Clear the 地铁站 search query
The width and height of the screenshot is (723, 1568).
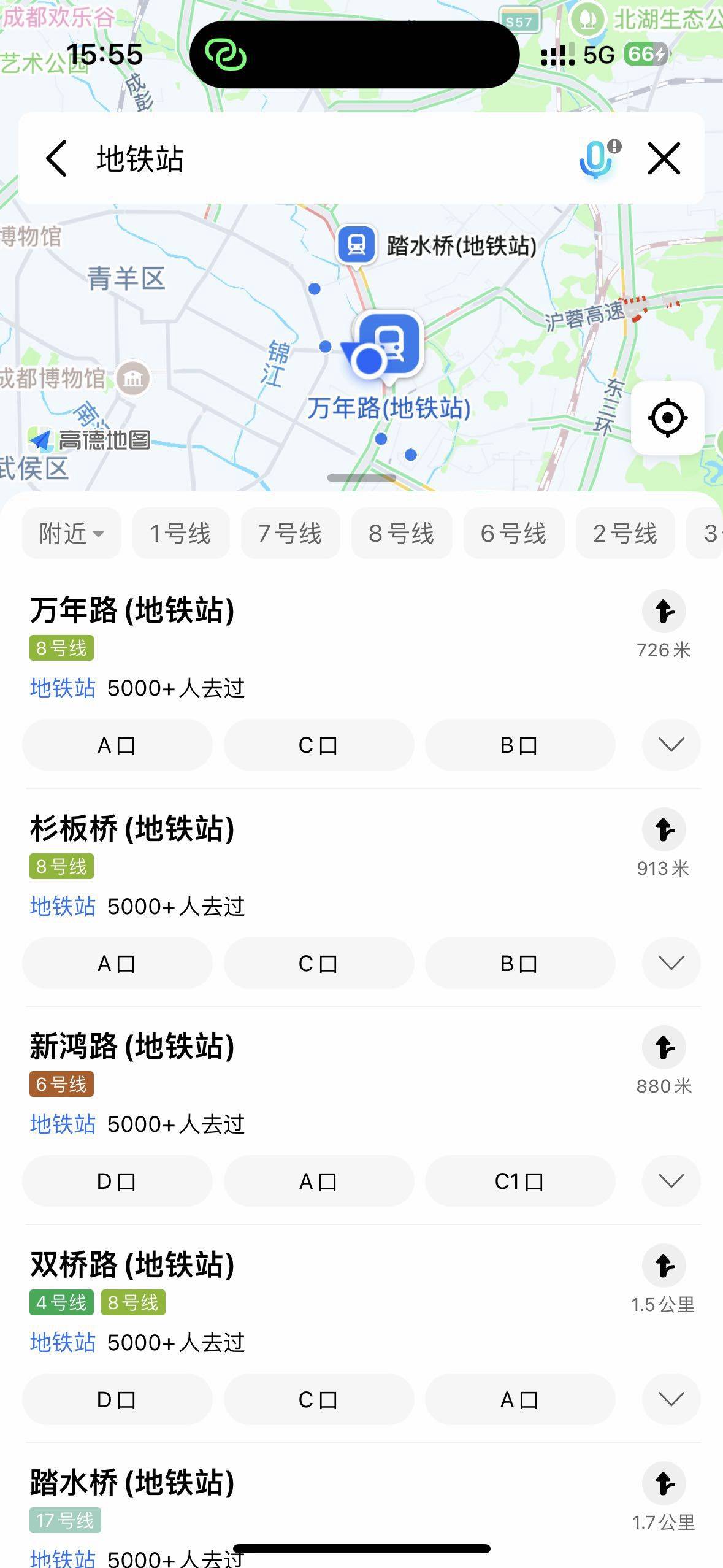[x=664, y=159]
